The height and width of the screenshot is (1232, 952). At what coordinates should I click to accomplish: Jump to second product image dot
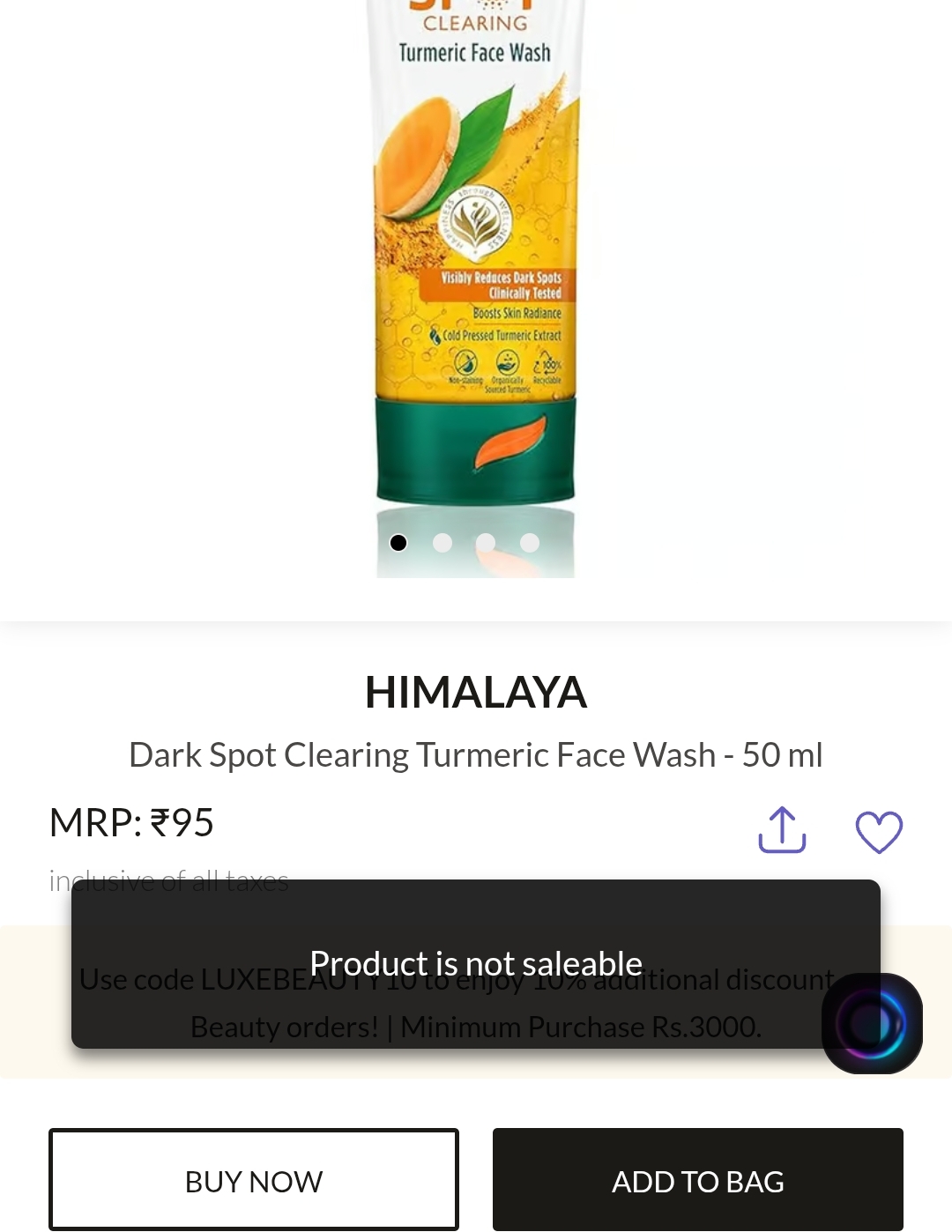[x=443, y=543]
